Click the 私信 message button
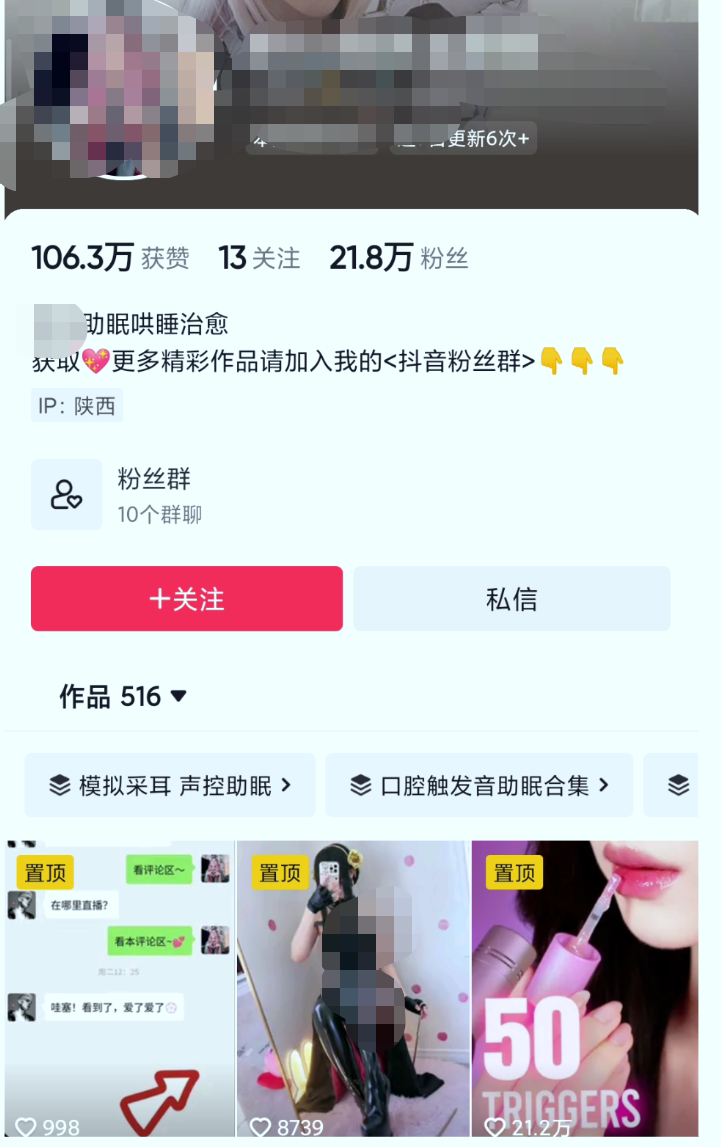 (511, 598)
